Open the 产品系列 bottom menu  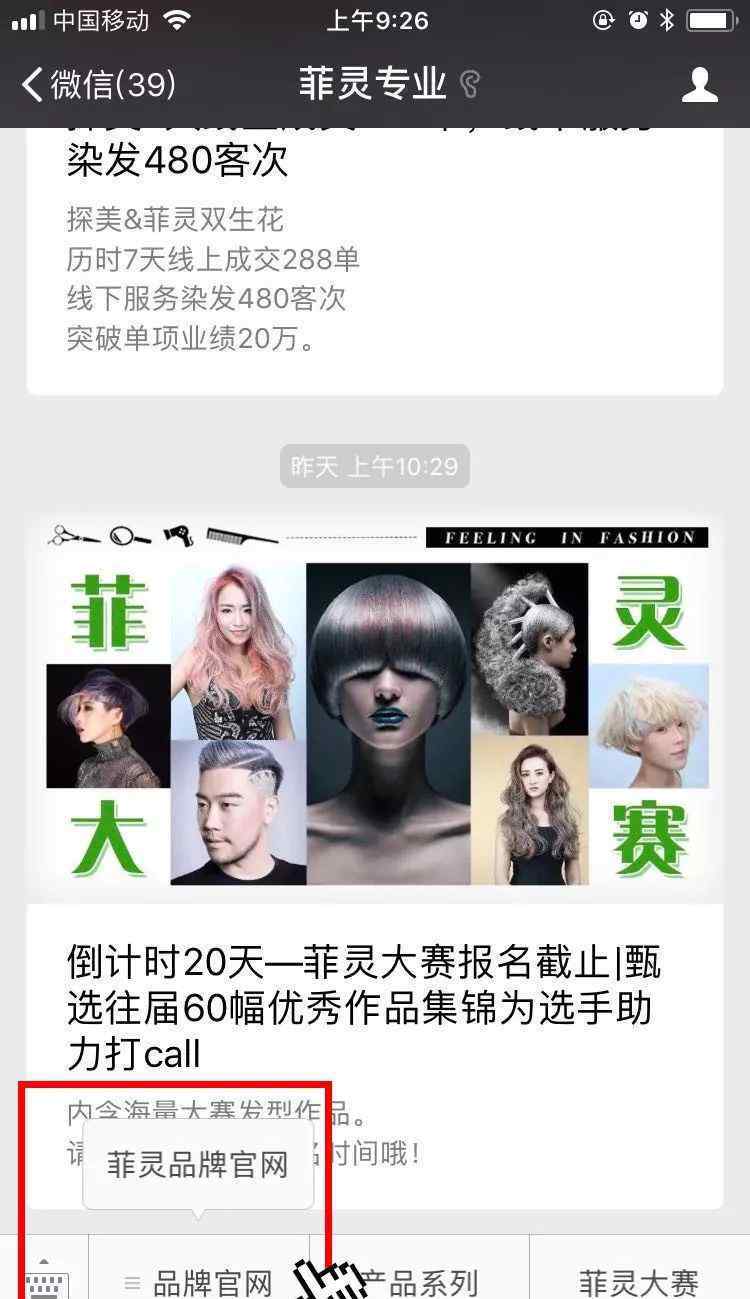pyautogui.click(x=419, y=1278)
